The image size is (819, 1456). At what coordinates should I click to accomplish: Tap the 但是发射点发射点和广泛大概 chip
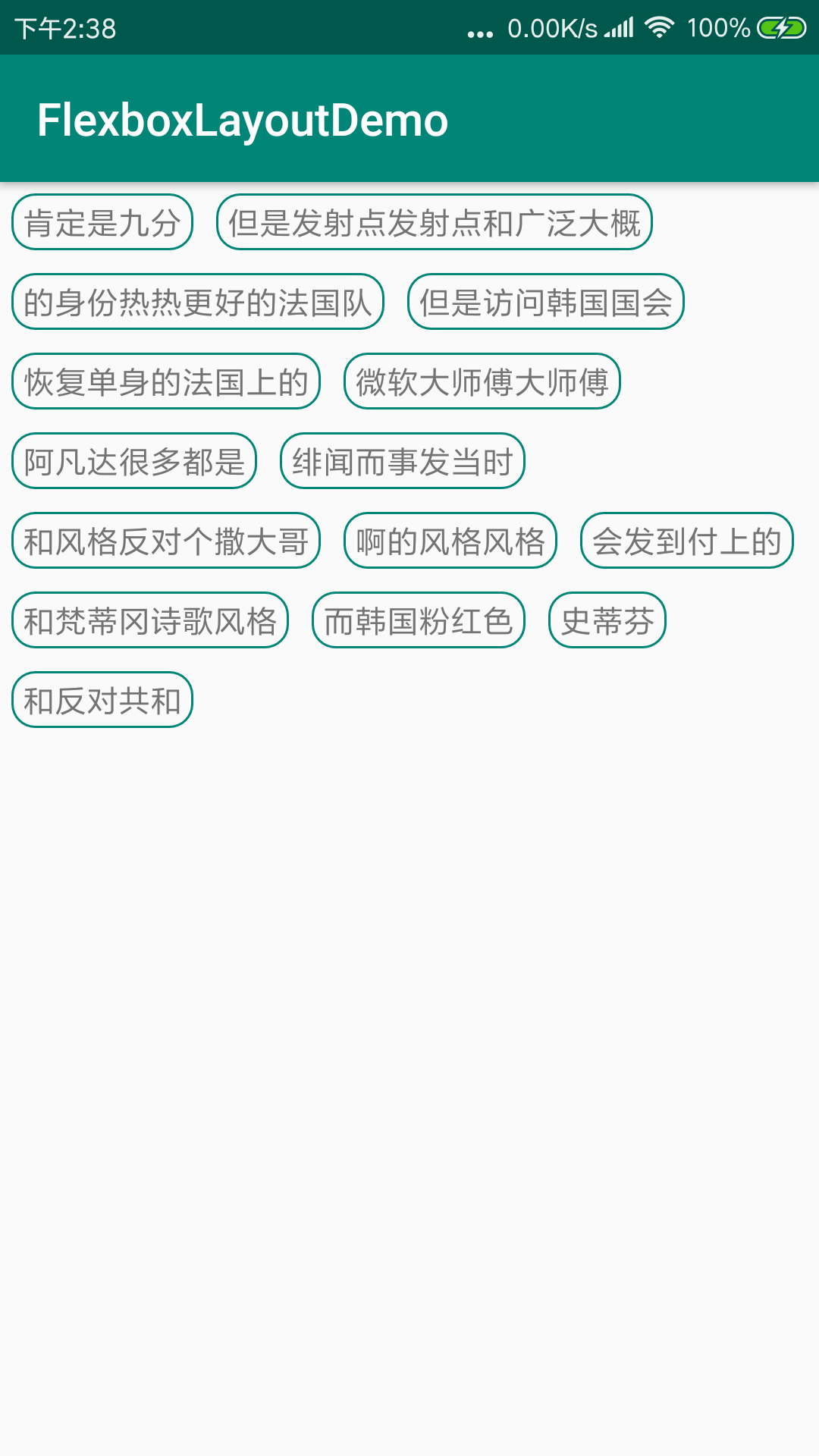[435, 222]
